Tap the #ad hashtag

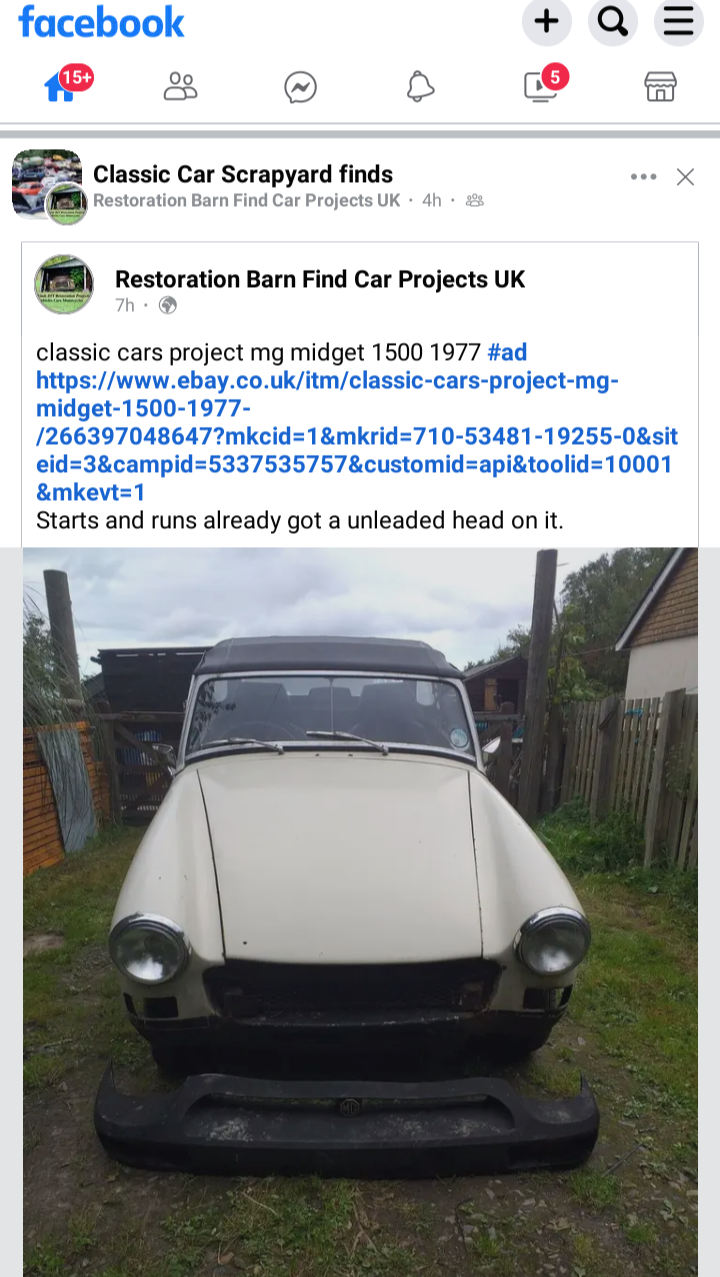tap(507, 352)
